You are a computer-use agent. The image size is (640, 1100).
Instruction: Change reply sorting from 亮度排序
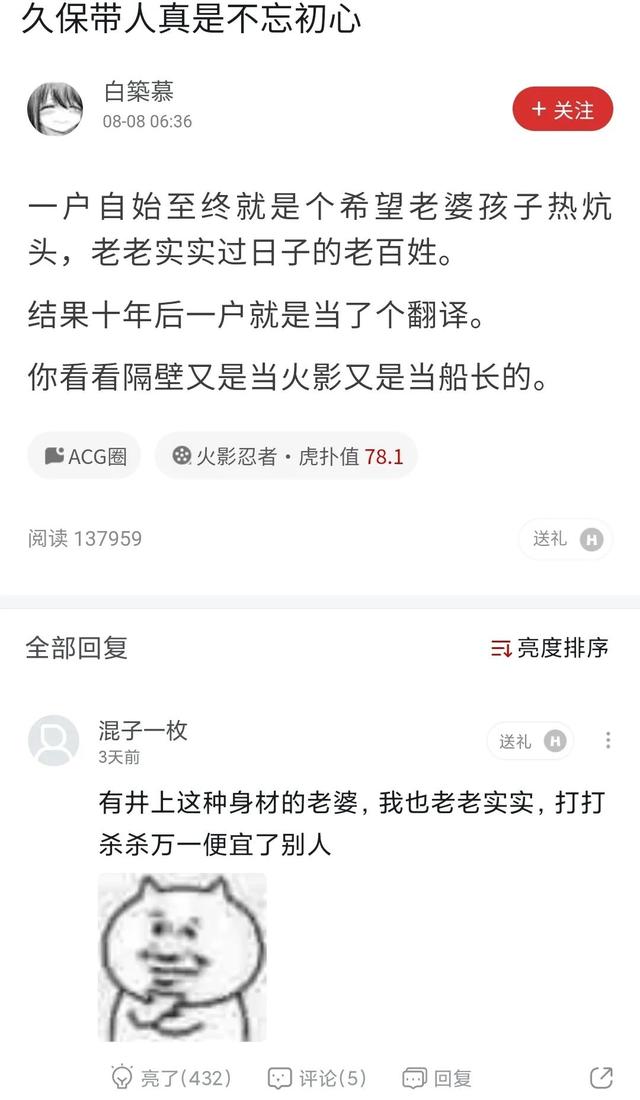pos(550,648)
